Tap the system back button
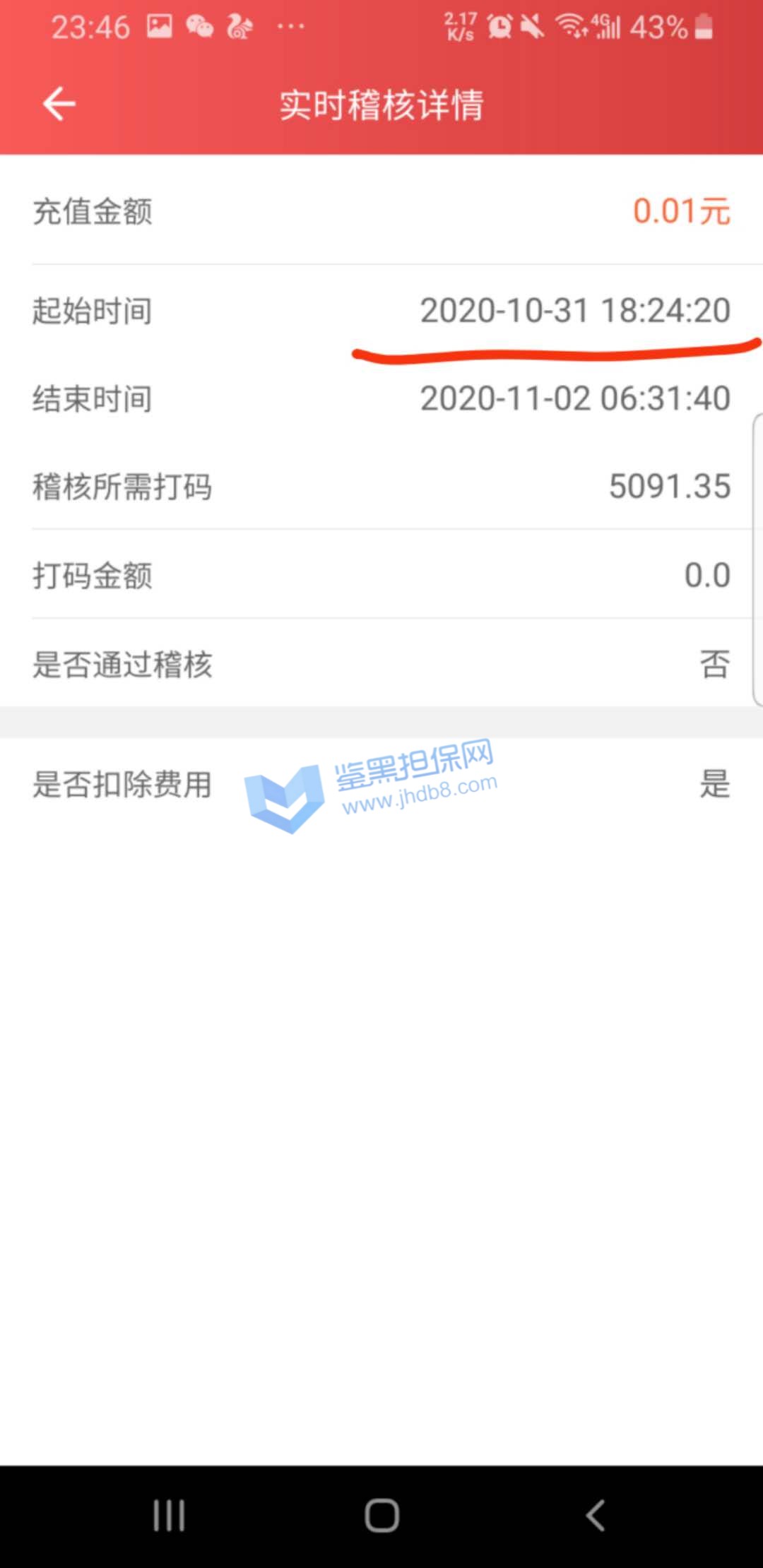Image resolution: width=763 pixels, height=1568 pixels. click(x=596, y=1515)
